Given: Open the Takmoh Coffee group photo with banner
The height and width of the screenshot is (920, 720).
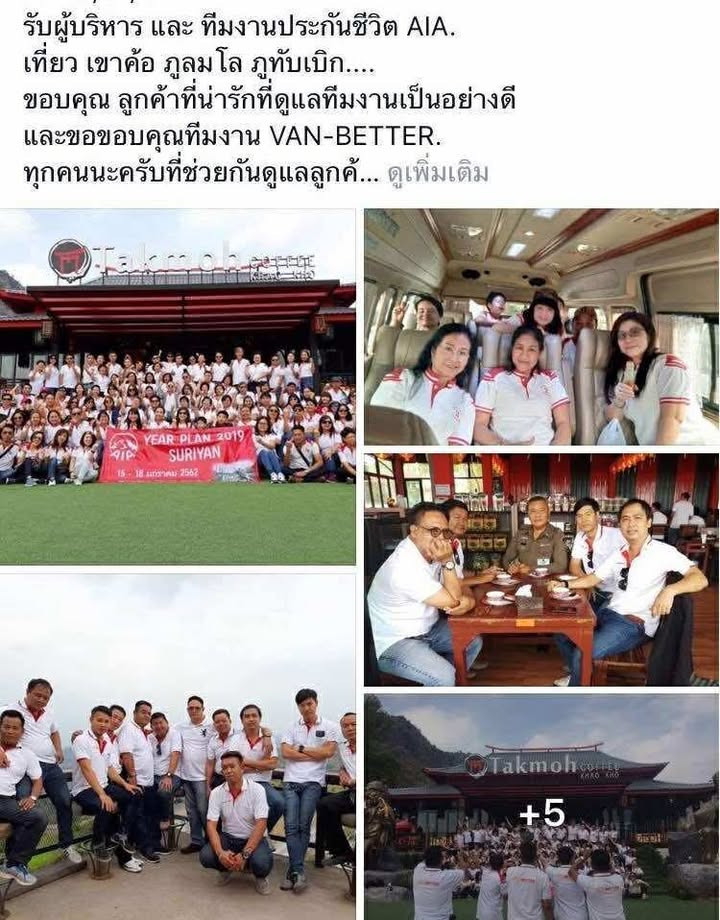Looking at the screenshot, I should (x=178, y=385).
